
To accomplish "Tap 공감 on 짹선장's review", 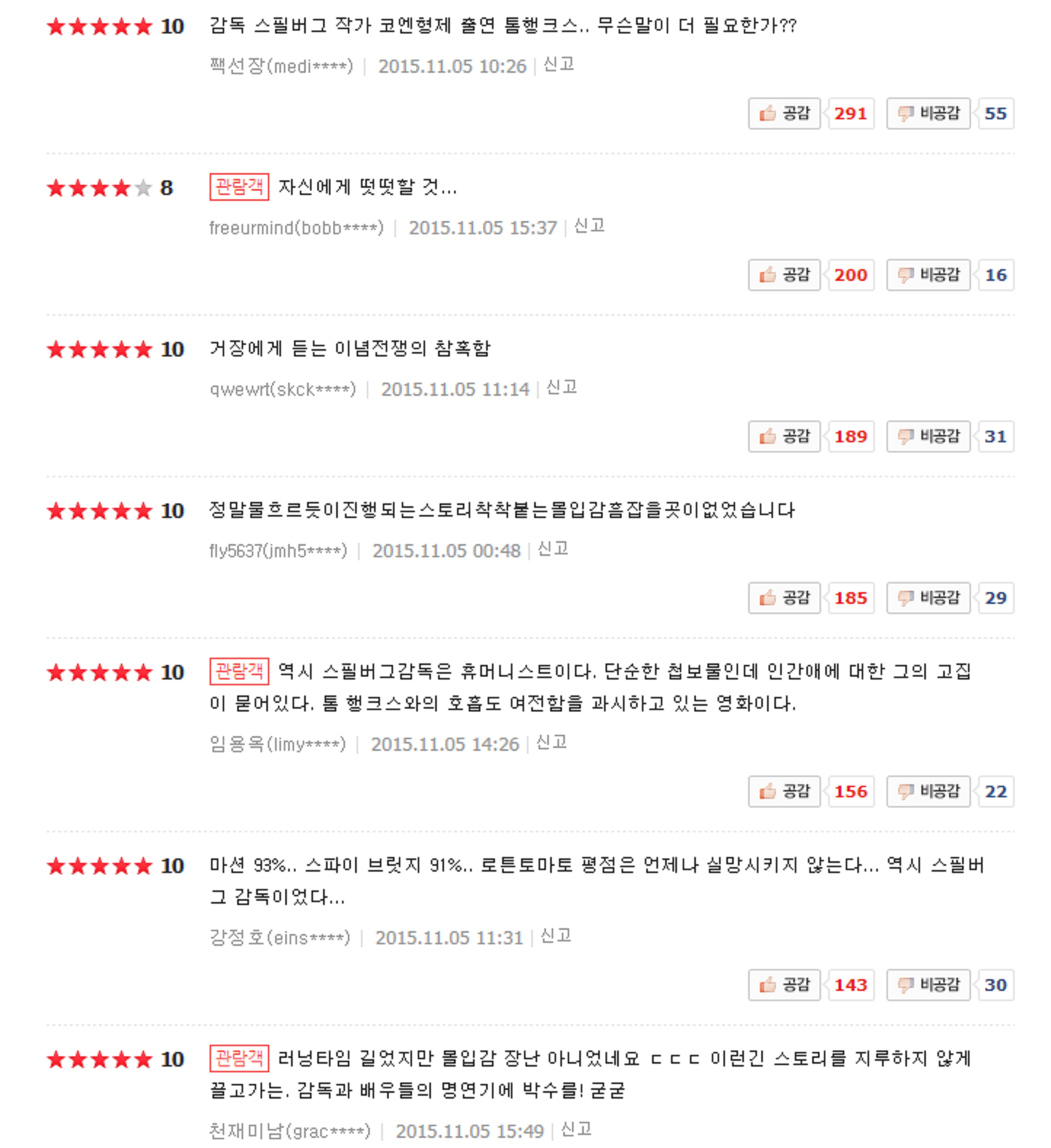I will [784, 113].
